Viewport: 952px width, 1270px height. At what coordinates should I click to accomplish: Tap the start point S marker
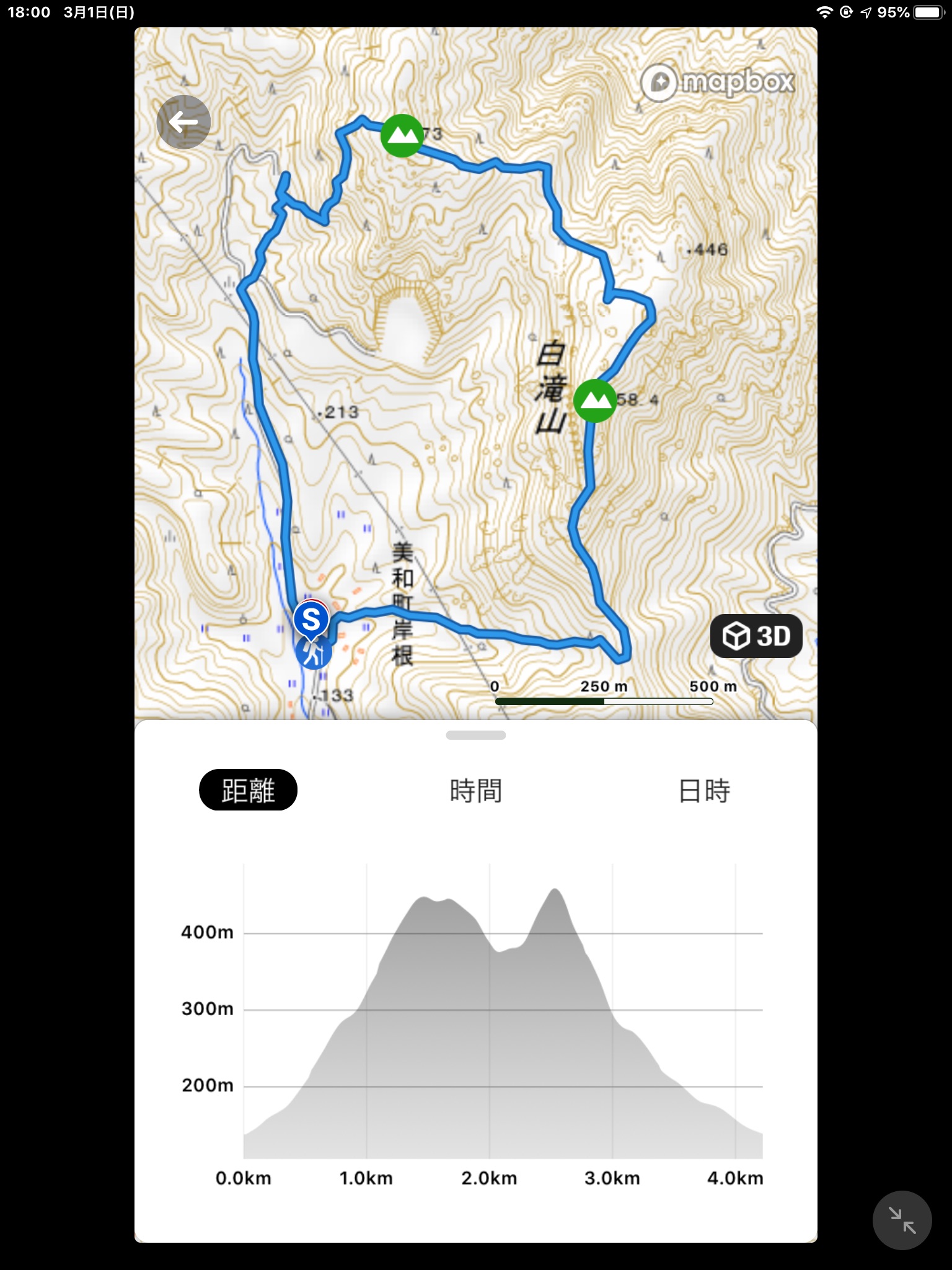(311, 619)
